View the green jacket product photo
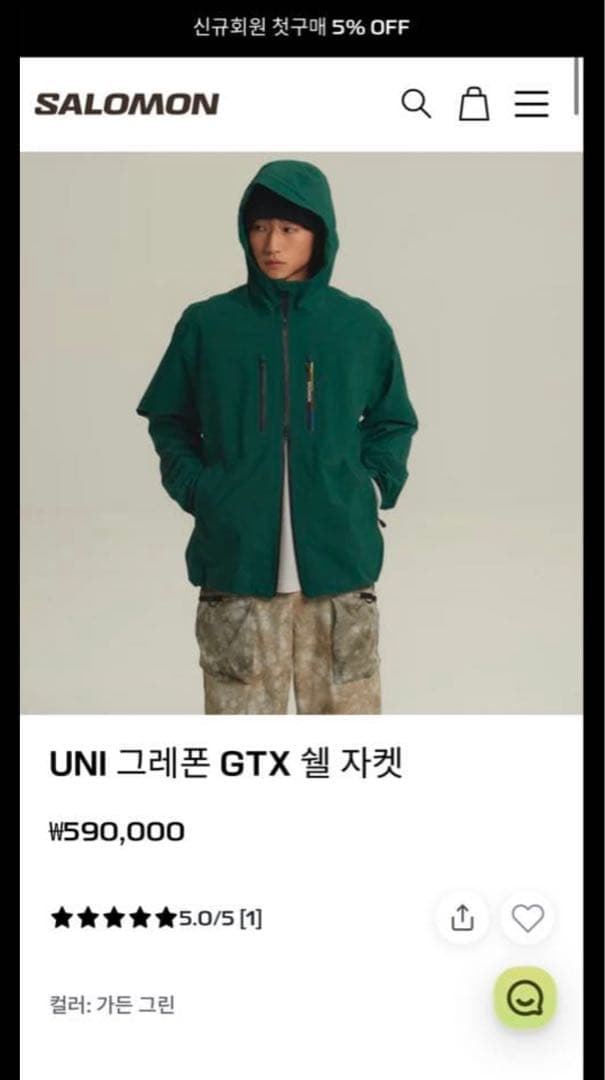Viewport: 605px width, 1080px height. [x=301, y=432]
